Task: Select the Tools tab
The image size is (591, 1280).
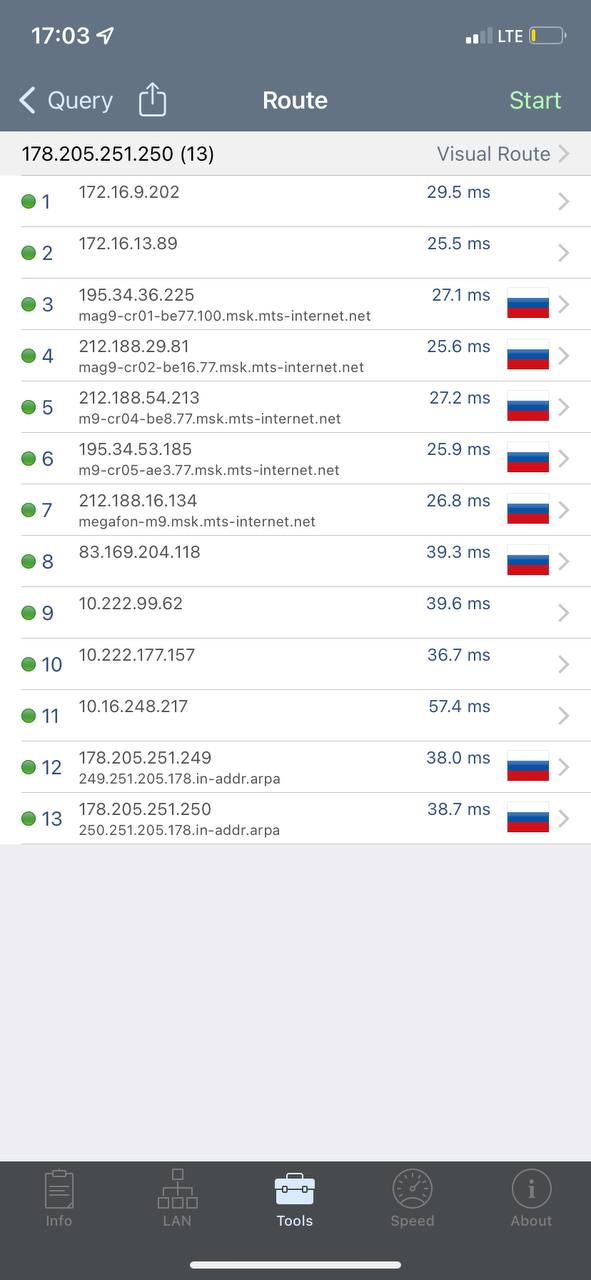Action: click(x=295, y=1198)
